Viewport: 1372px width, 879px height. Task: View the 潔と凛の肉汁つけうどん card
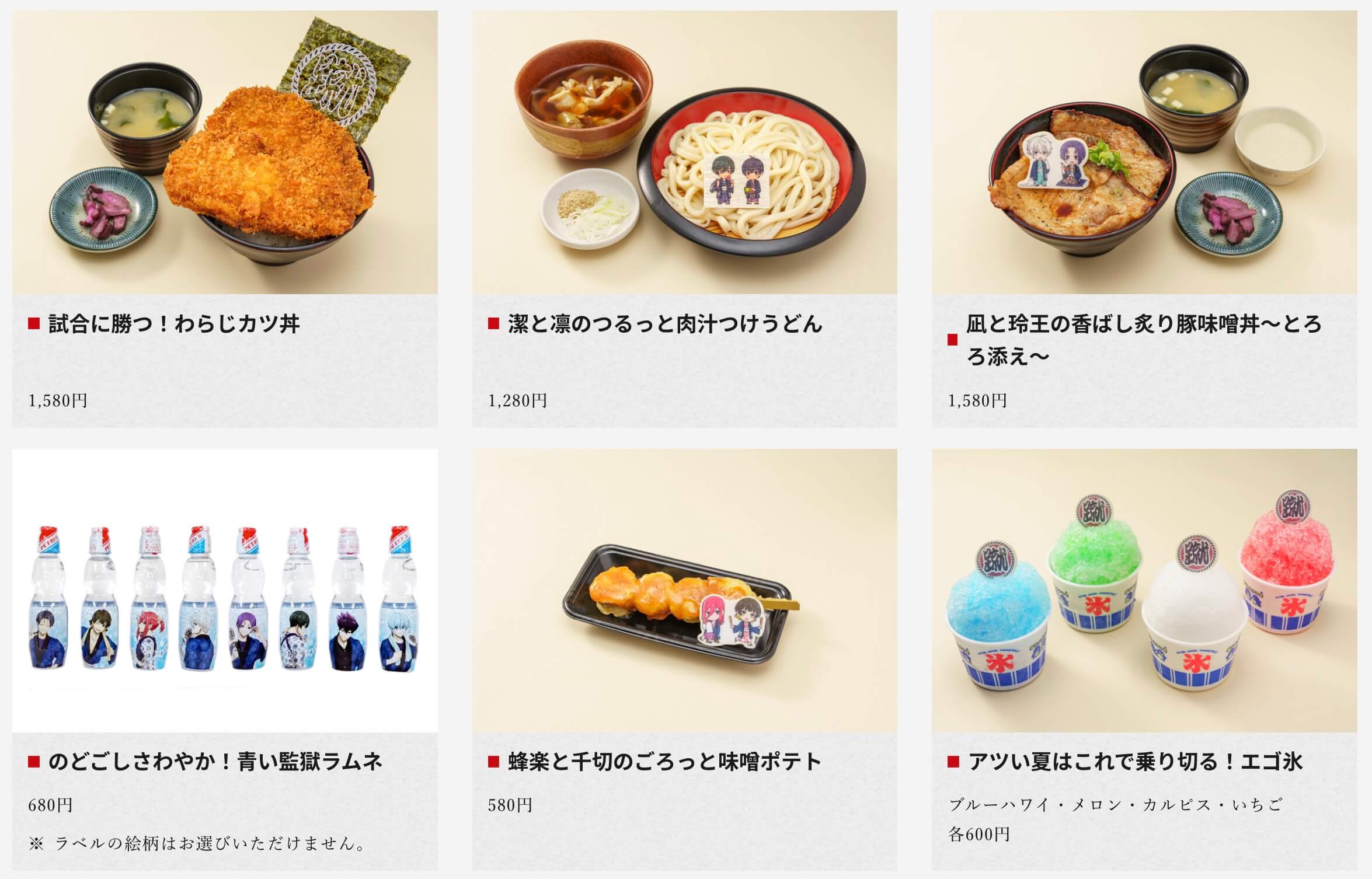(x=684, y=219)
